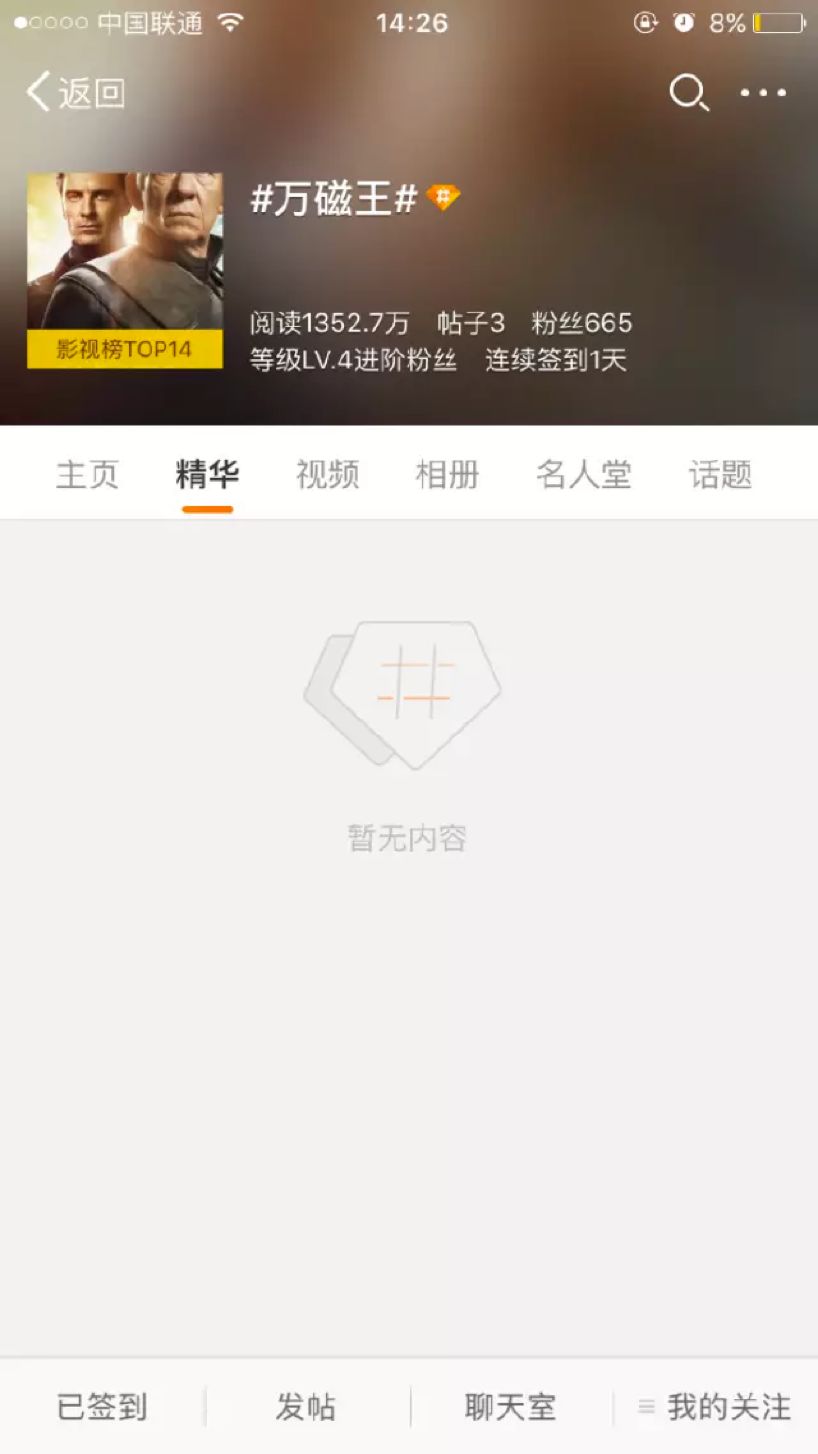Screen dimensions: 818x1454
Task: Enter the 聊天室 chat room
Action: [x=510, y=1407]
